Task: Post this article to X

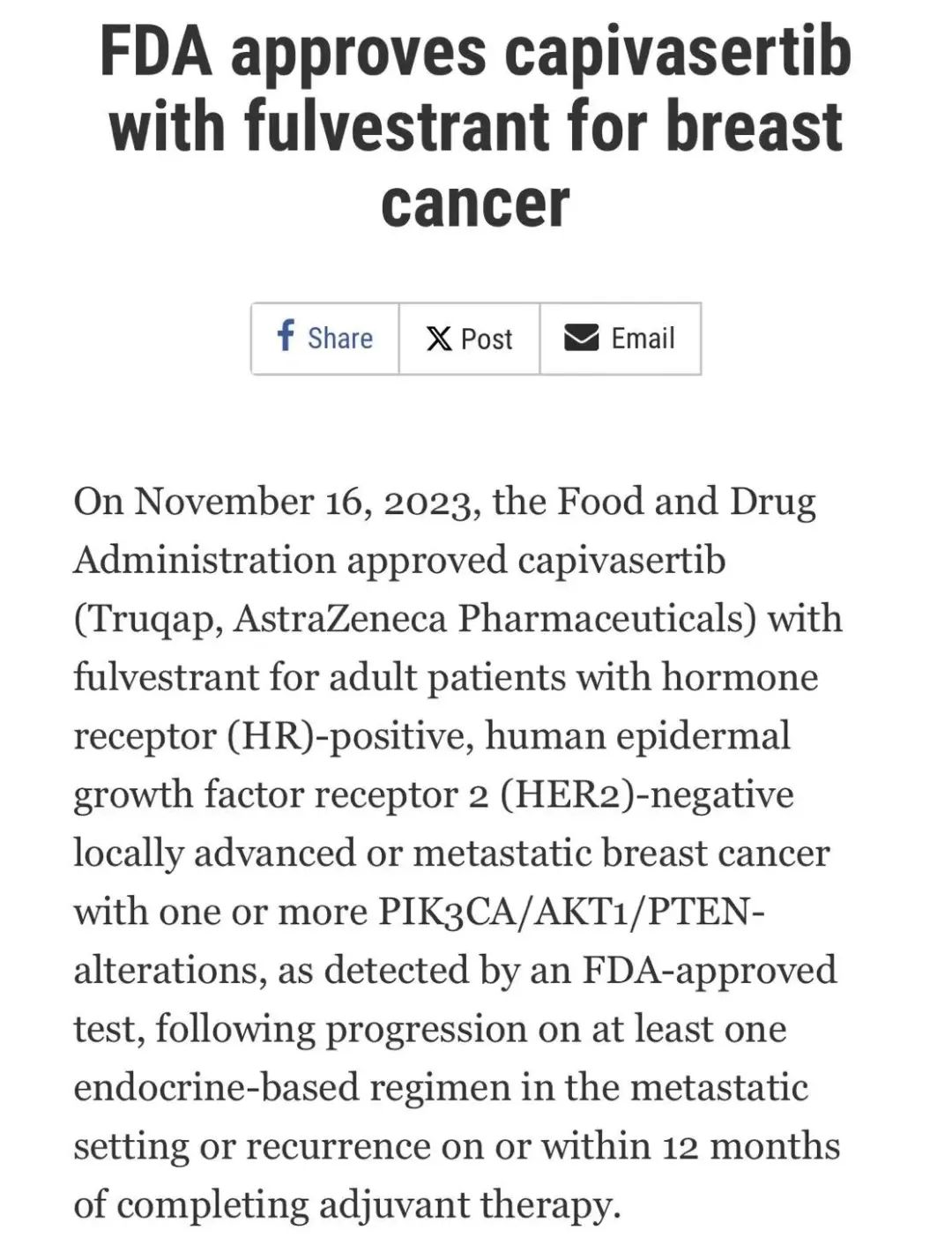Action: [x=469, y=339]
